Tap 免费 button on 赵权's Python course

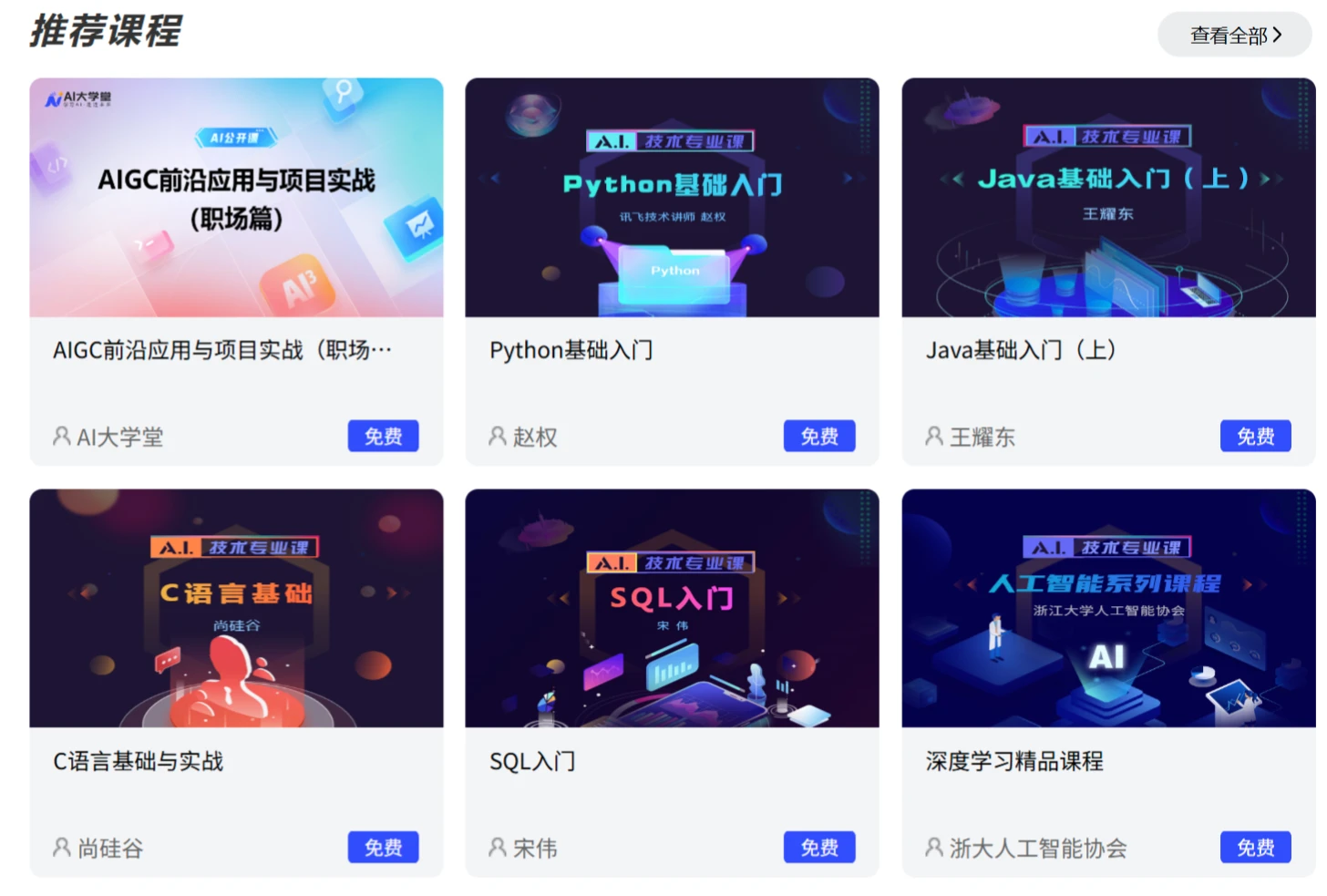(x=818, y=437)
